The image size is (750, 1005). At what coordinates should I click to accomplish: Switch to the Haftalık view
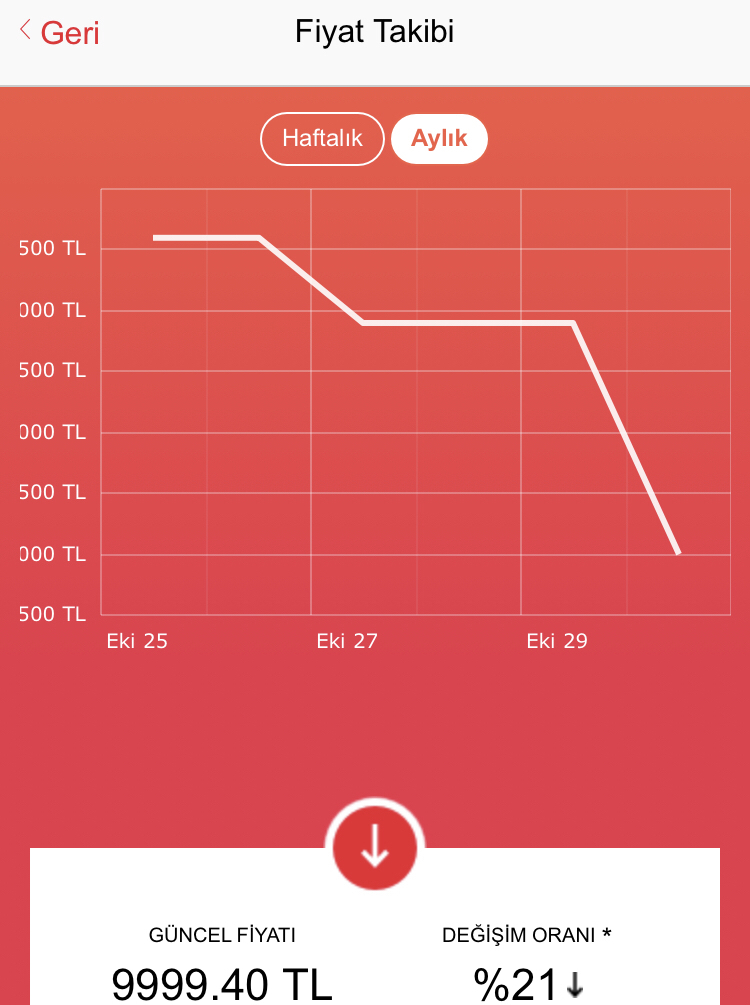coord(322,139)
